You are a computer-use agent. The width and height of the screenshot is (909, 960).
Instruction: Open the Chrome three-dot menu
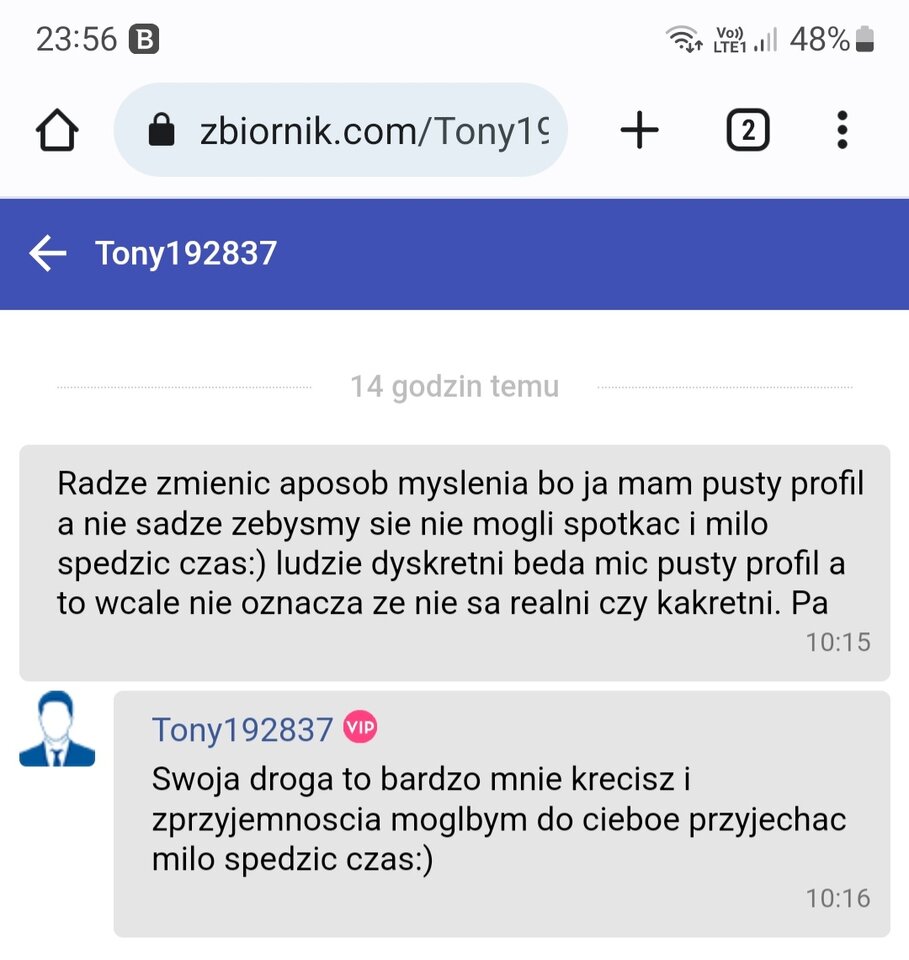pyautogui.click(x=843, y=130)
